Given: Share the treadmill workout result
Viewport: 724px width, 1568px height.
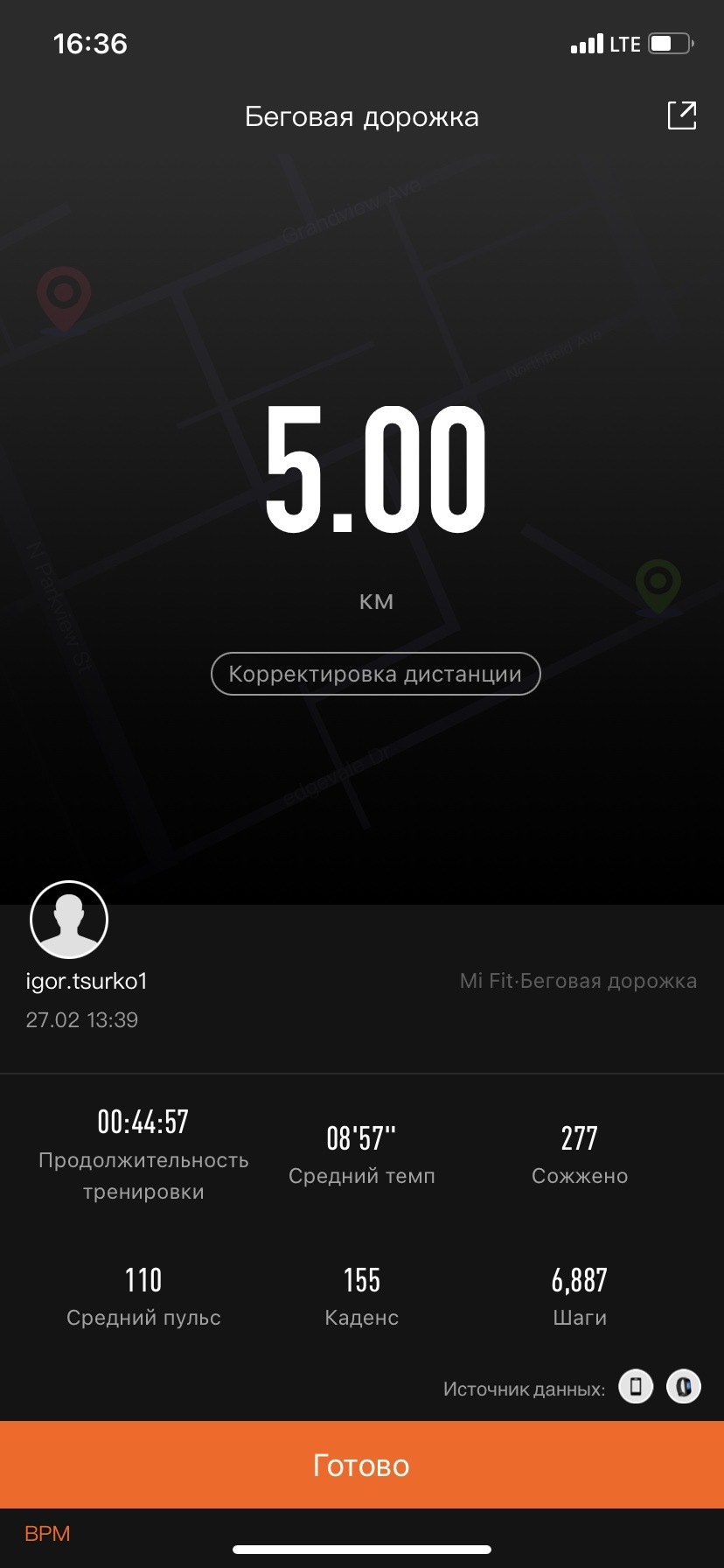Looking at the screenshot, I should click(681, 115).
